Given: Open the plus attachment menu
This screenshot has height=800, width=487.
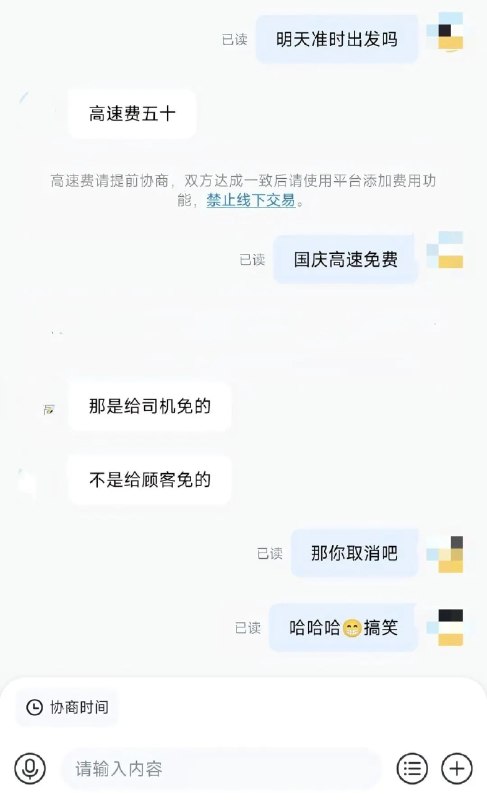Looking at the screenshot, I should [x=457, y=768].
